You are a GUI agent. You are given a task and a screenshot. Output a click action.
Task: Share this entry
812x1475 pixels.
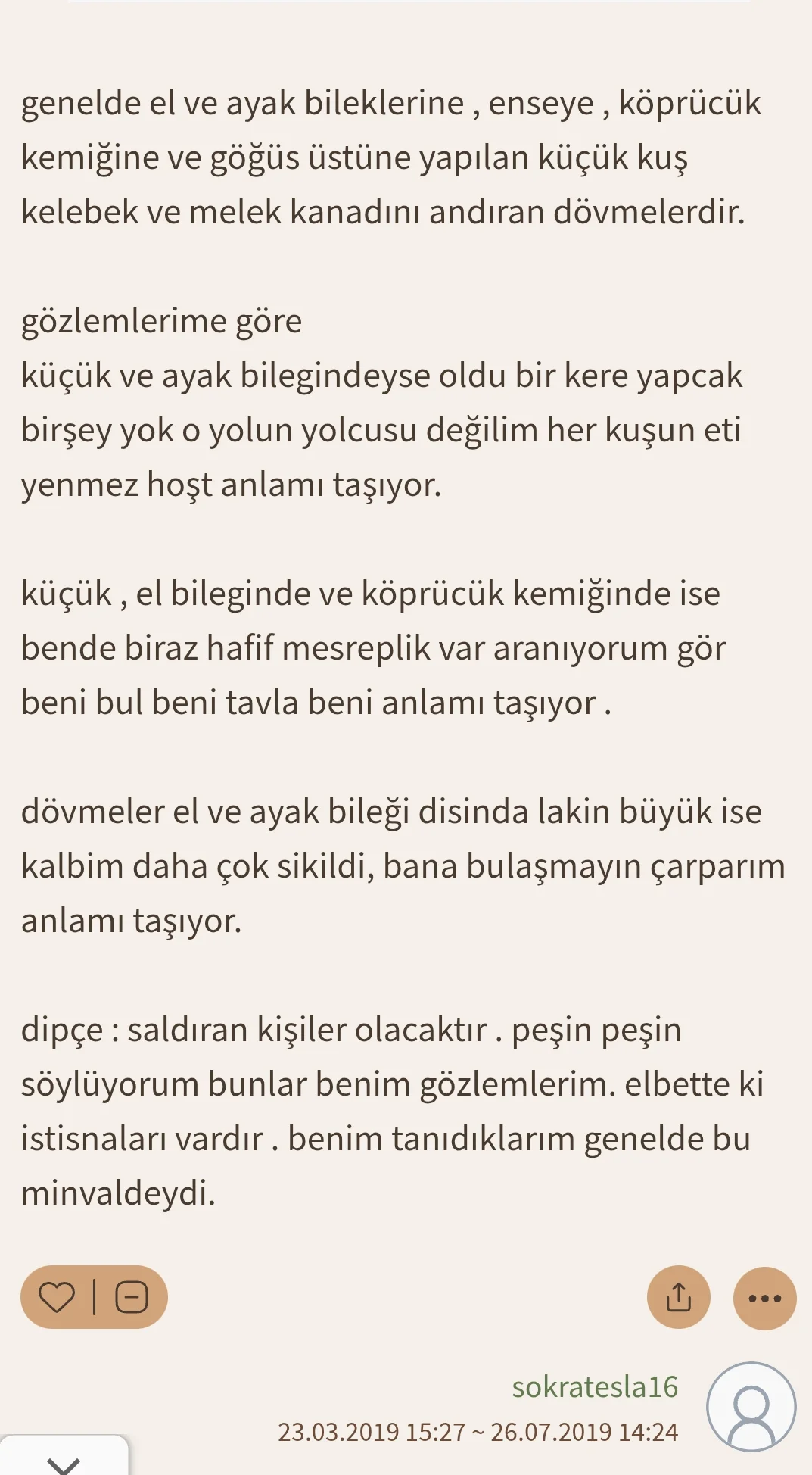click(x=678, y=1297)
